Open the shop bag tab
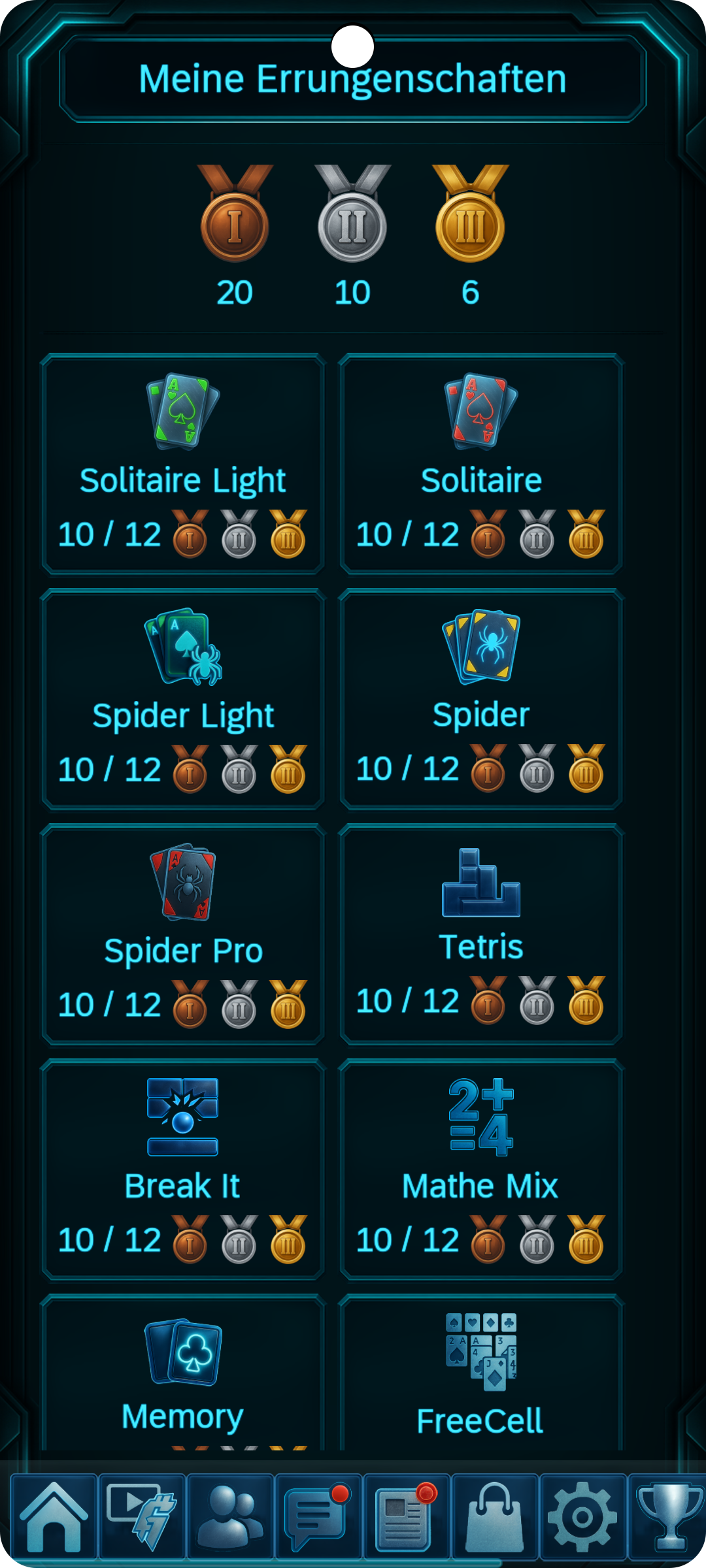The image size is (706, 1568). (x=495, y=1517)
